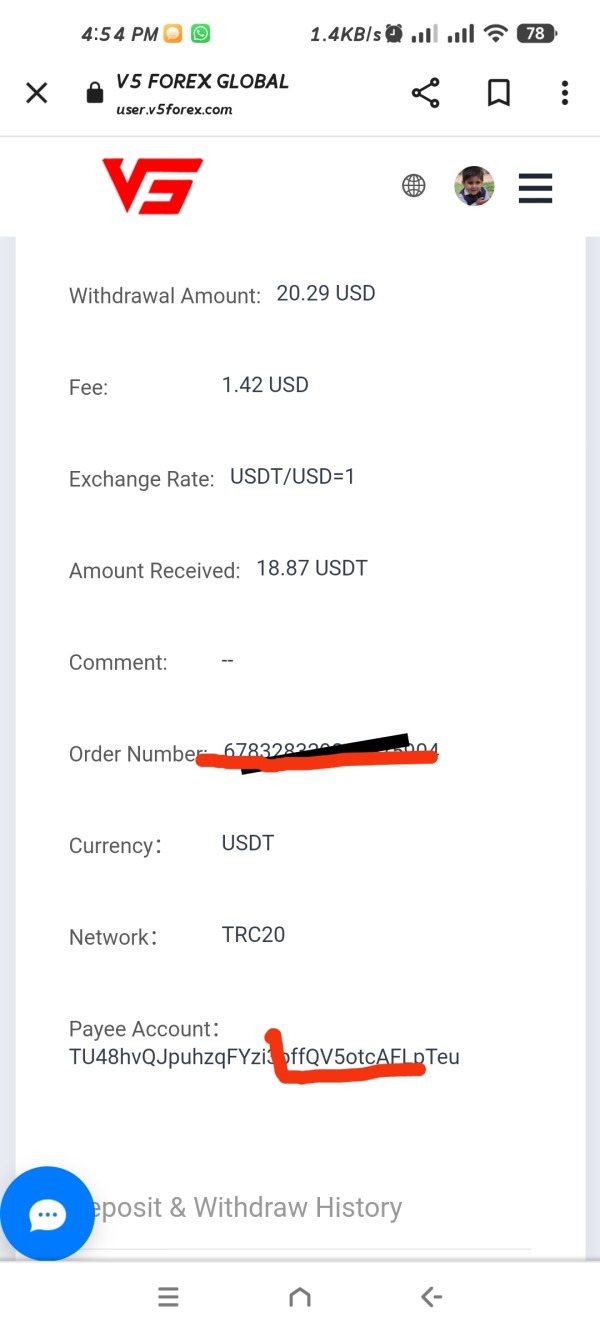Open the live chat bubble

[47, 1214]
